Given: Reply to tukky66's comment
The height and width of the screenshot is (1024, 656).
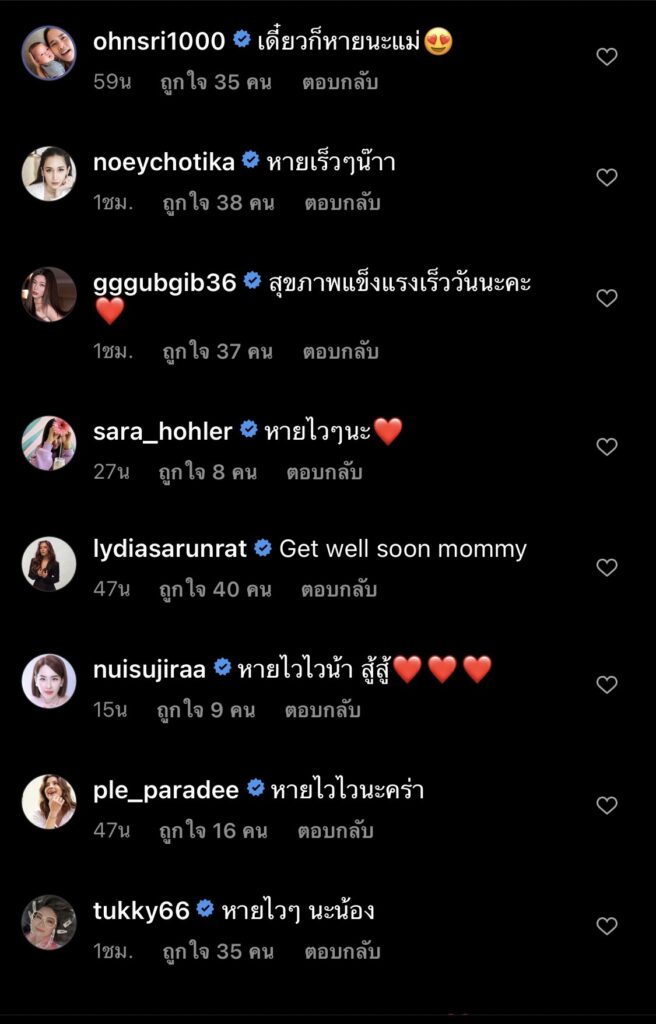Looking at the screenshot, I should click(x=340, y=951).
